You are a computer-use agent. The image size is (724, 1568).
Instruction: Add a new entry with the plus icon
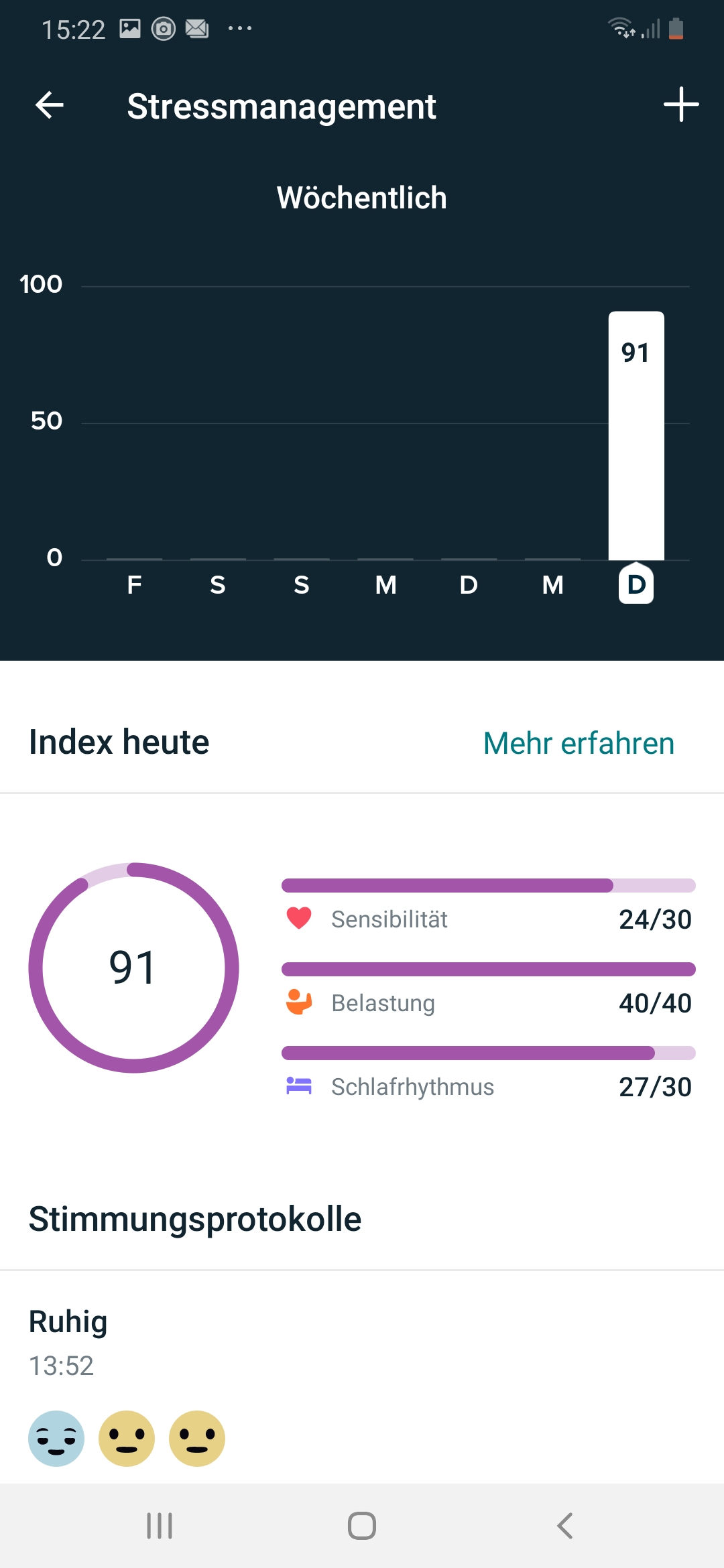pyautogui.click(x=680, y=105)
